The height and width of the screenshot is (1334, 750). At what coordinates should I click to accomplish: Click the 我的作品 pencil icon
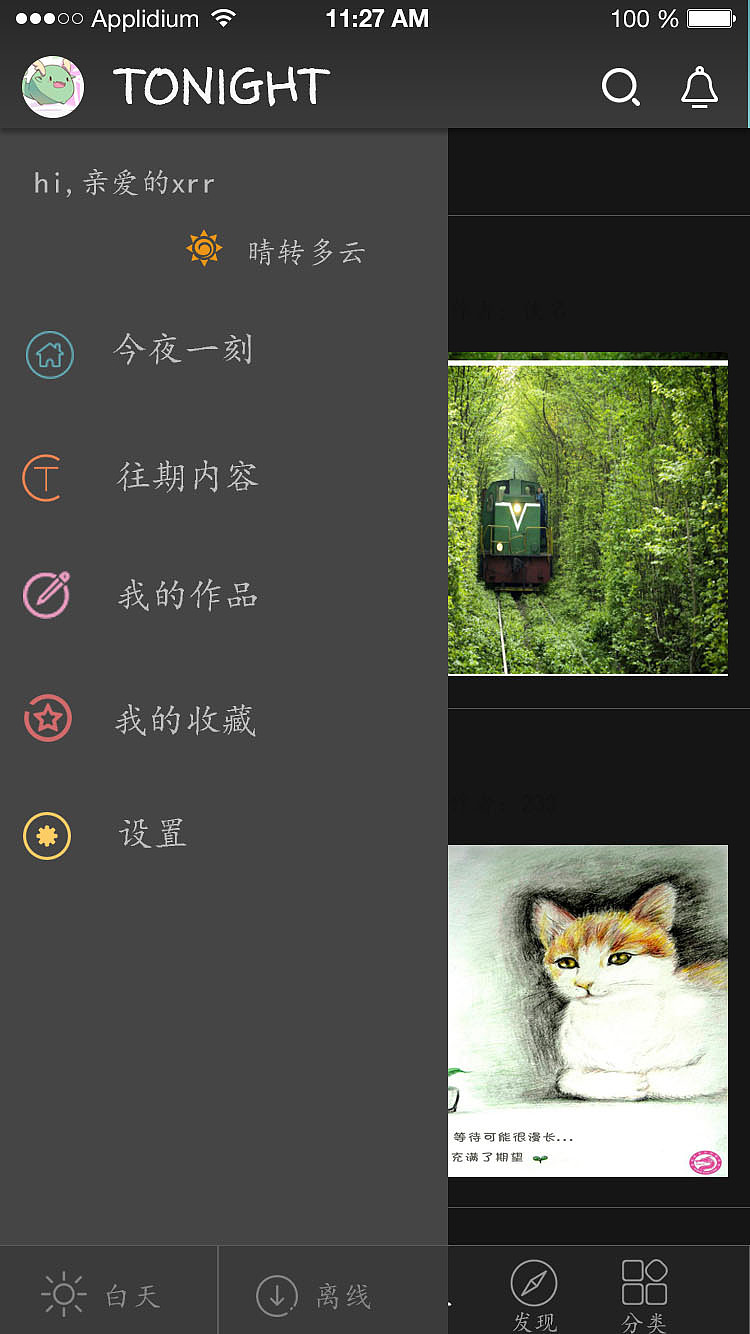(x=46, y=595)
